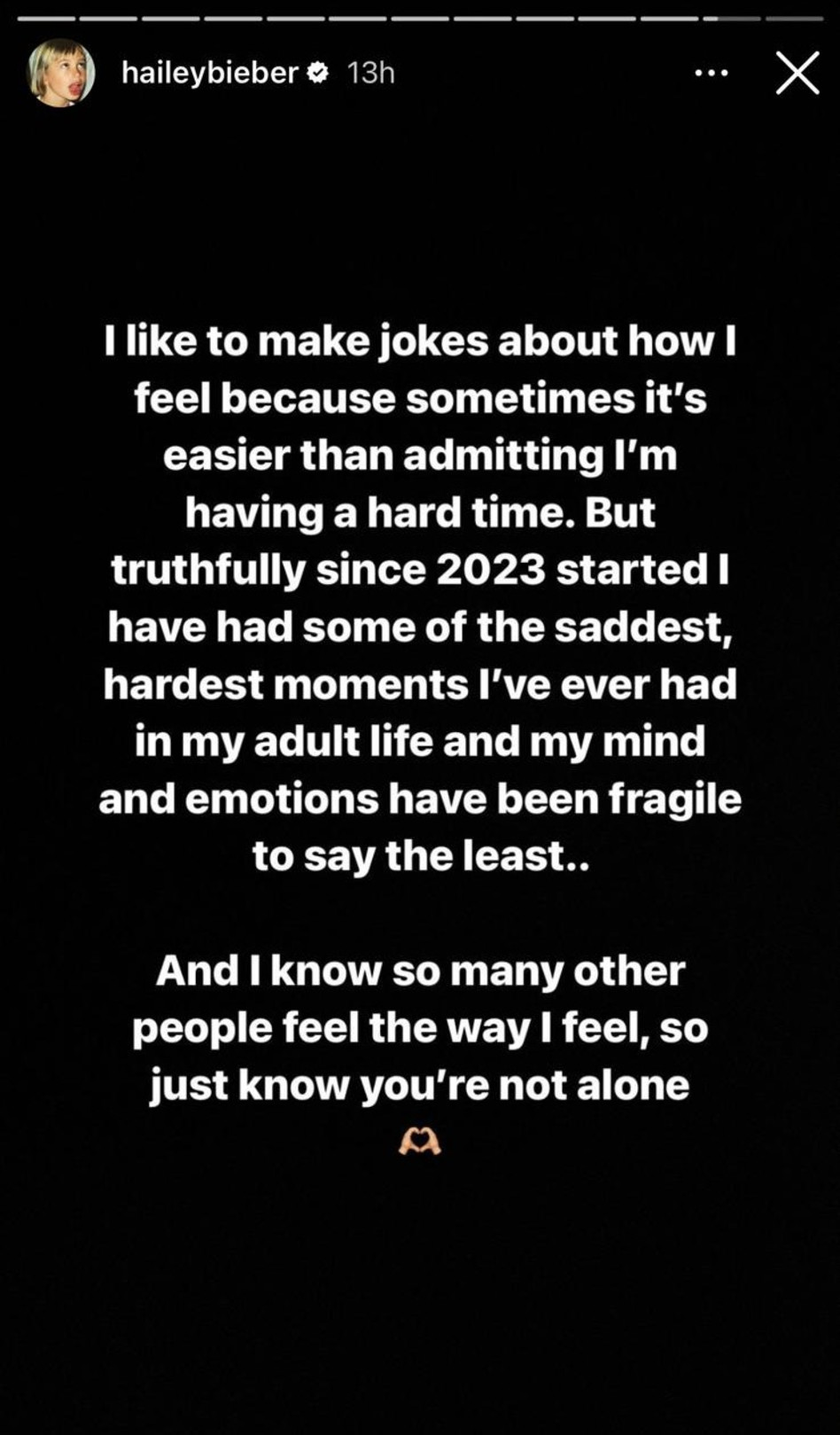Close the story viewer
840x1435 pixels.
click(797, 73)
